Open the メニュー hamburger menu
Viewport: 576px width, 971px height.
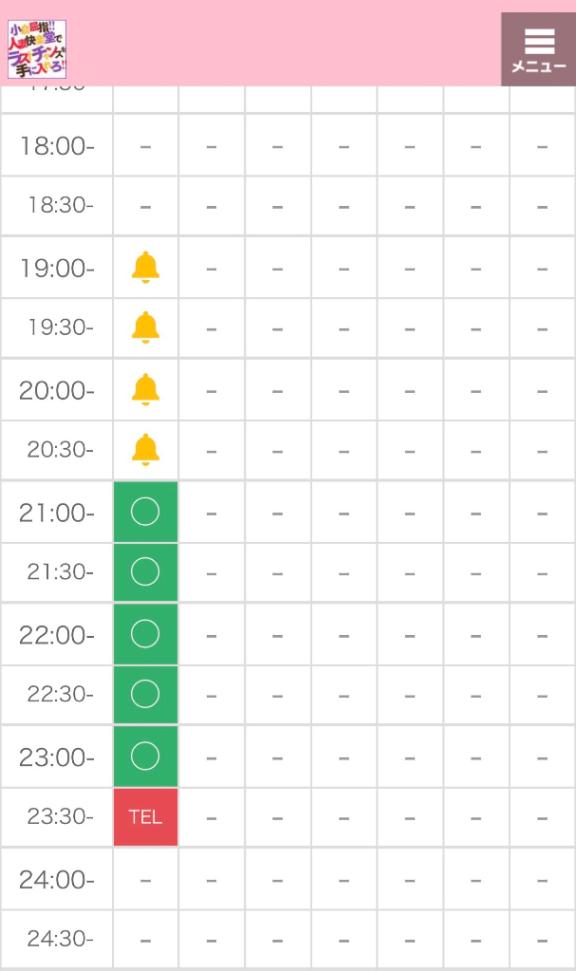[x=538, y=49]
